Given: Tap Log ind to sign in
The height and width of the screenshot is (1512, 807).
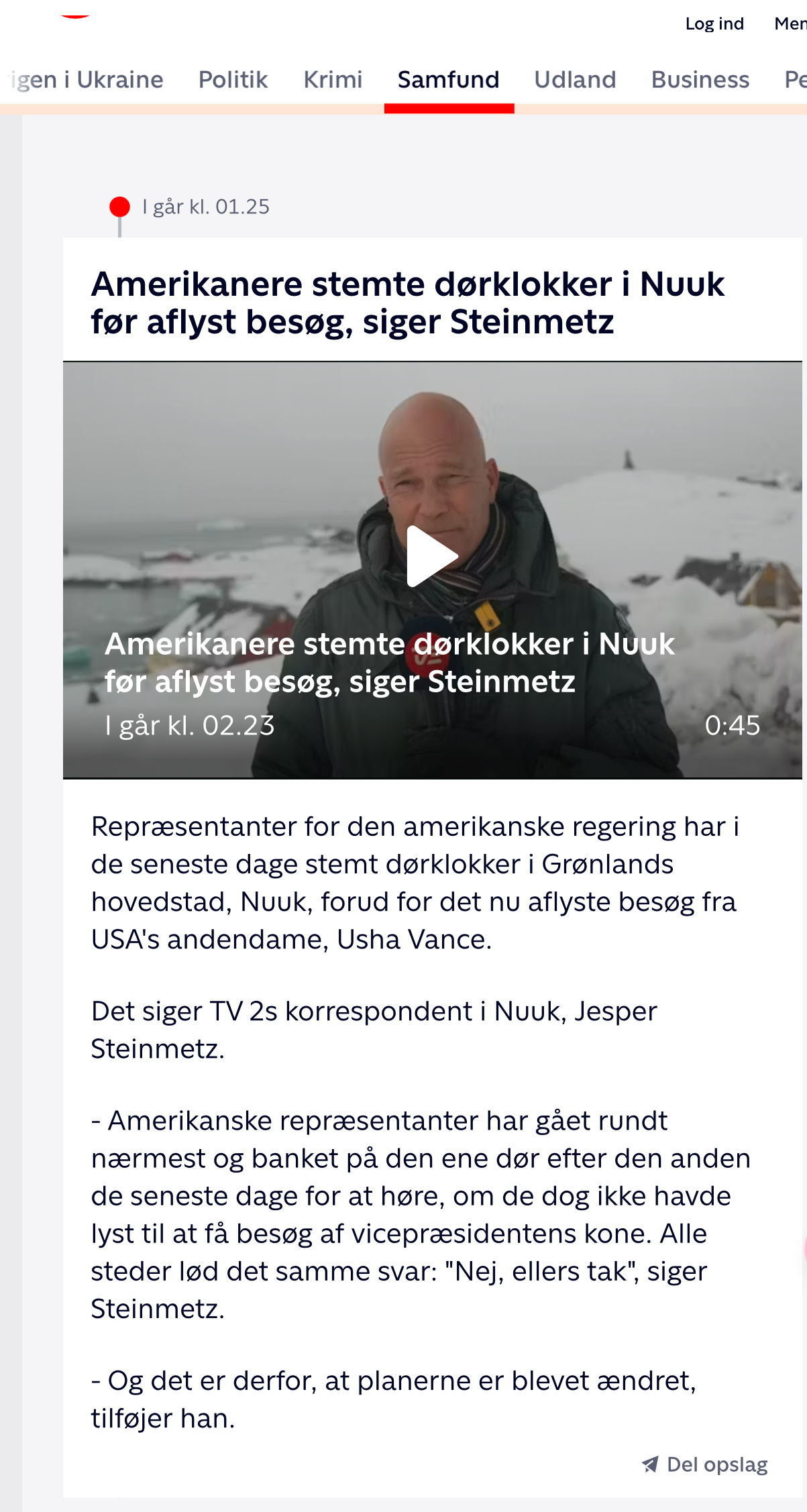Looking at the screenshot, I should (x=714, y=24).
